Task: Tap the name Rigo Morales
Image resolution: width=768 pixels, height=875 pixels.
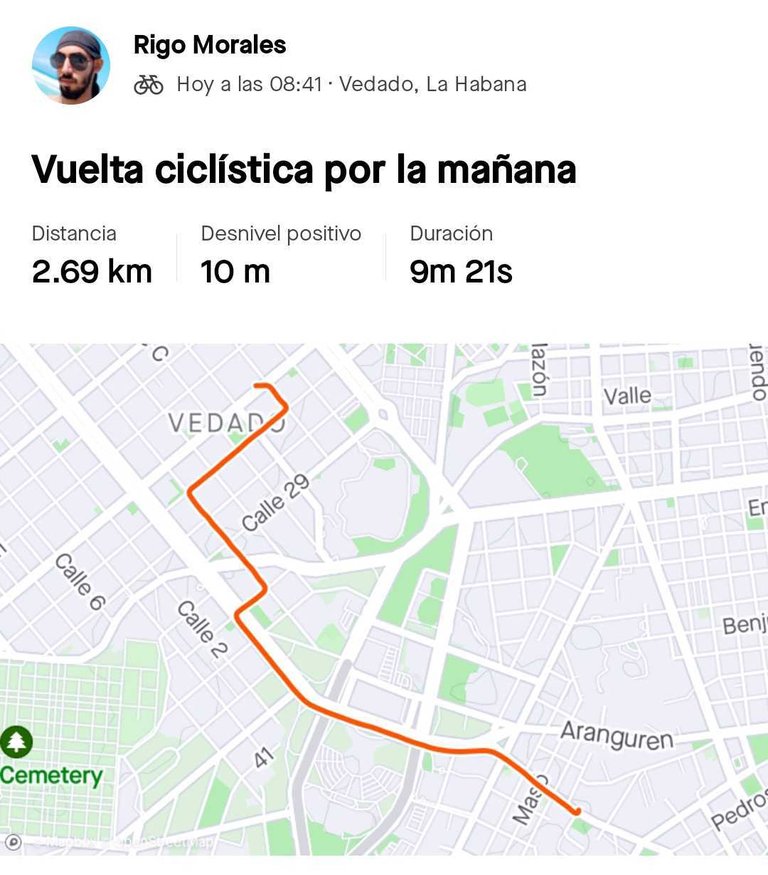Action: tap(209, 45)
